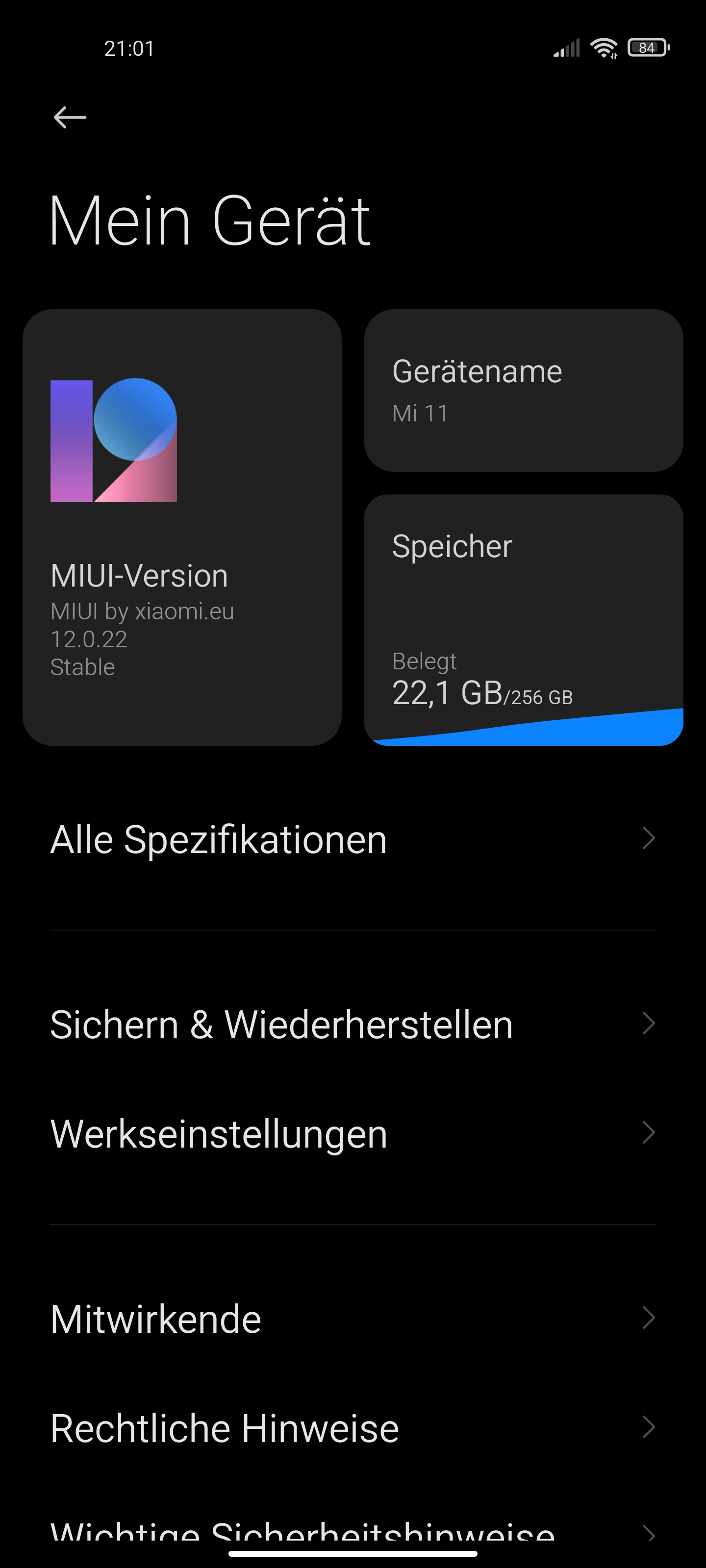Go back using the arrow icon
The width and height of the screenshot is (706, 1568).
(x=70, y=118)
